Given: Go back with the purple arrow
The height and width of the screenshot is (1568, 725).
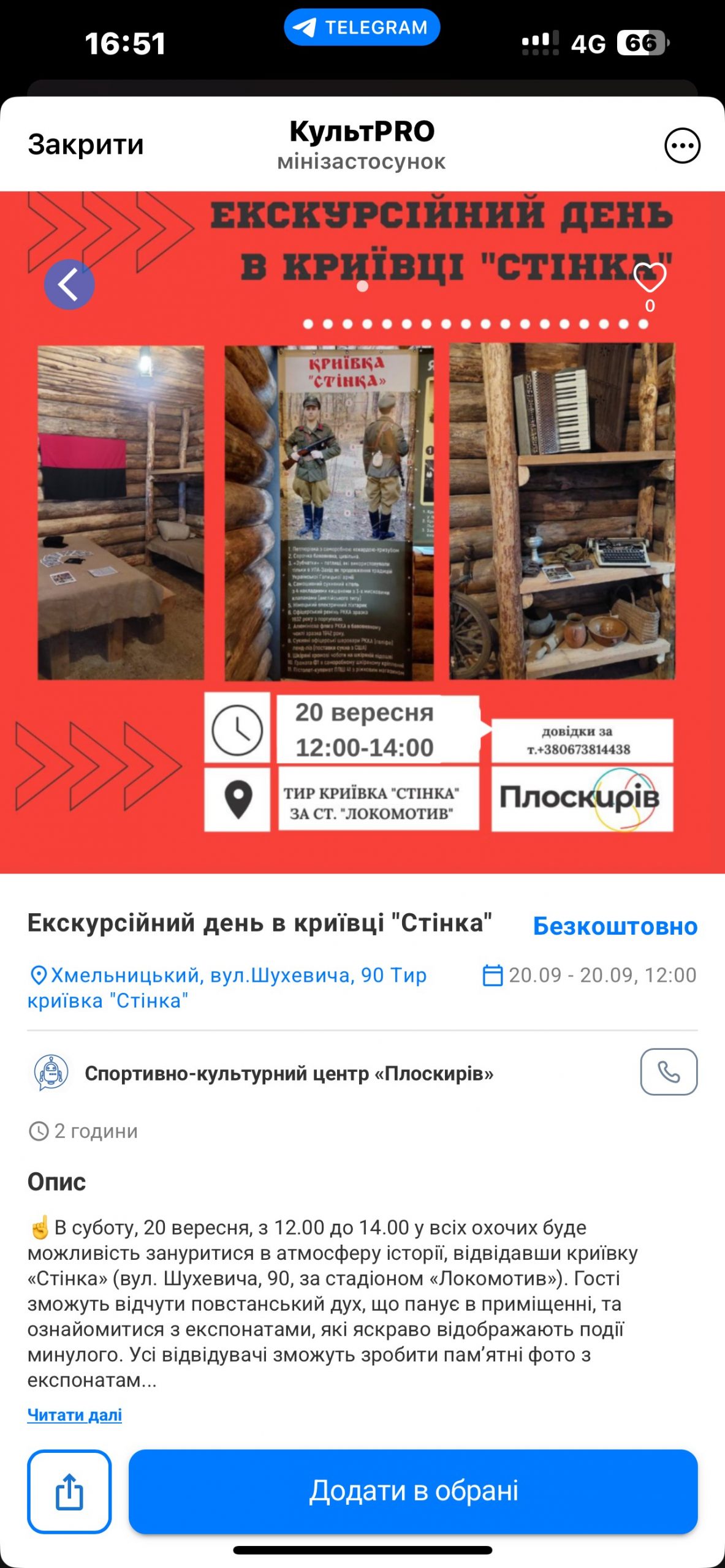Looking at the screenshot, I should click(x=69, y=284).
